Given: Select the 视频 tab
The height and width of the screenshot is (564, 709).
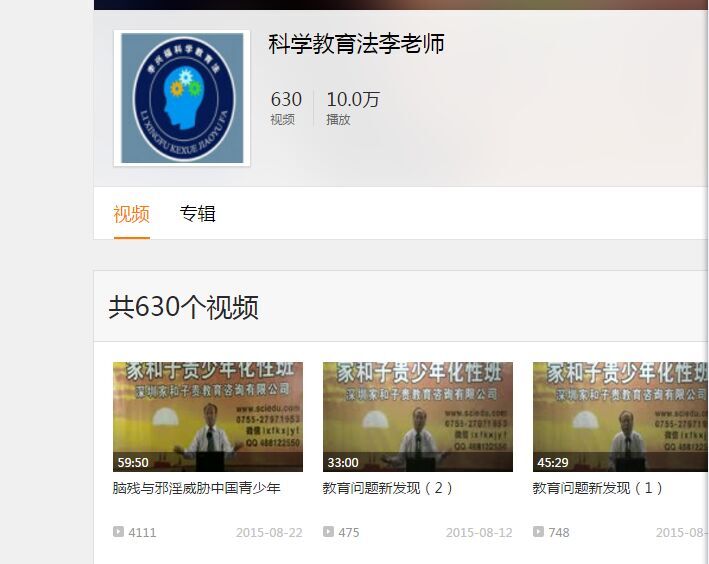Looking at the screenshot, I should point(131,214).
